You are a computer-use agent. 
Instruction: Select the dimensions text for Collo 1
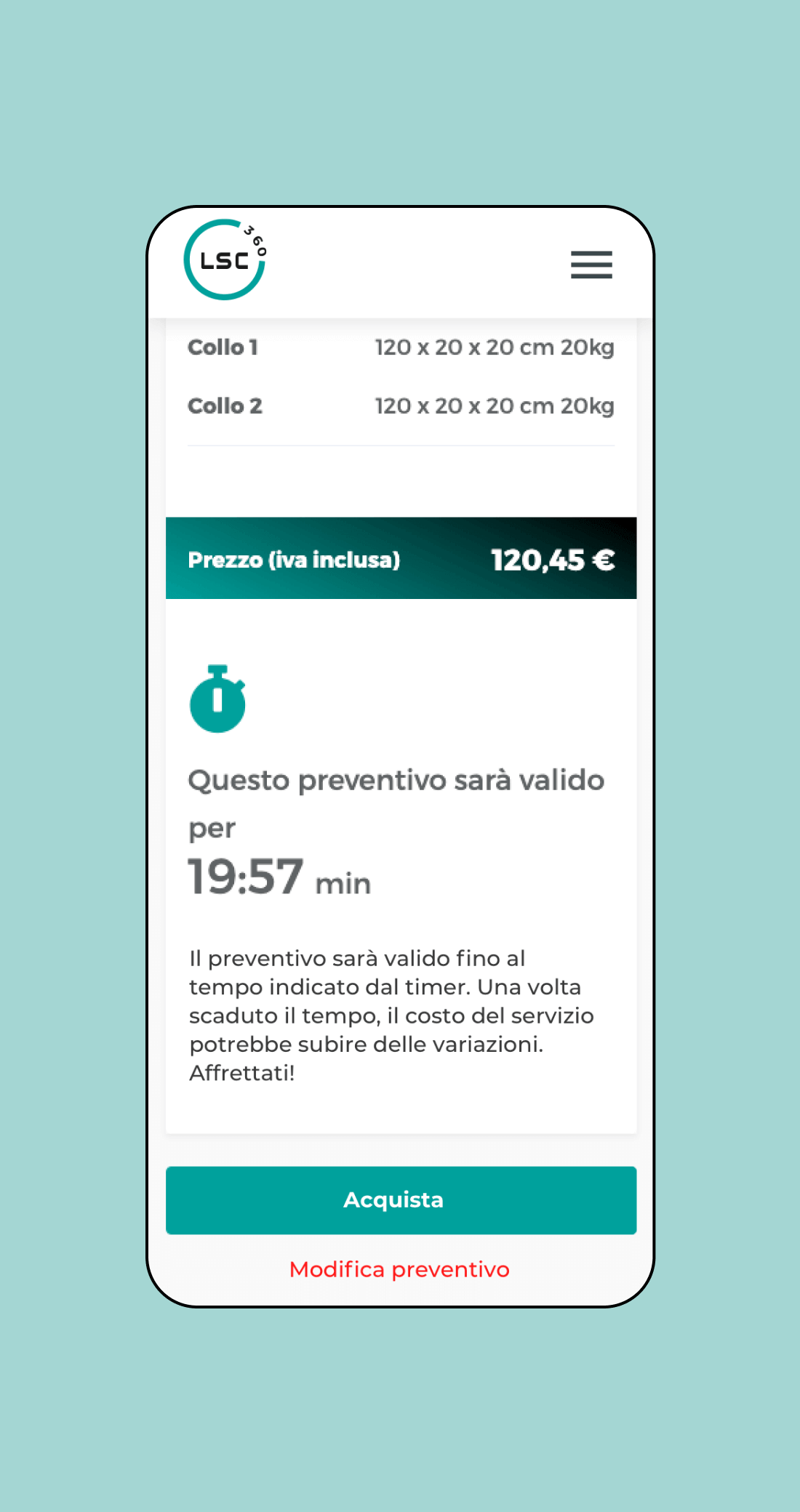pos(495,347)
